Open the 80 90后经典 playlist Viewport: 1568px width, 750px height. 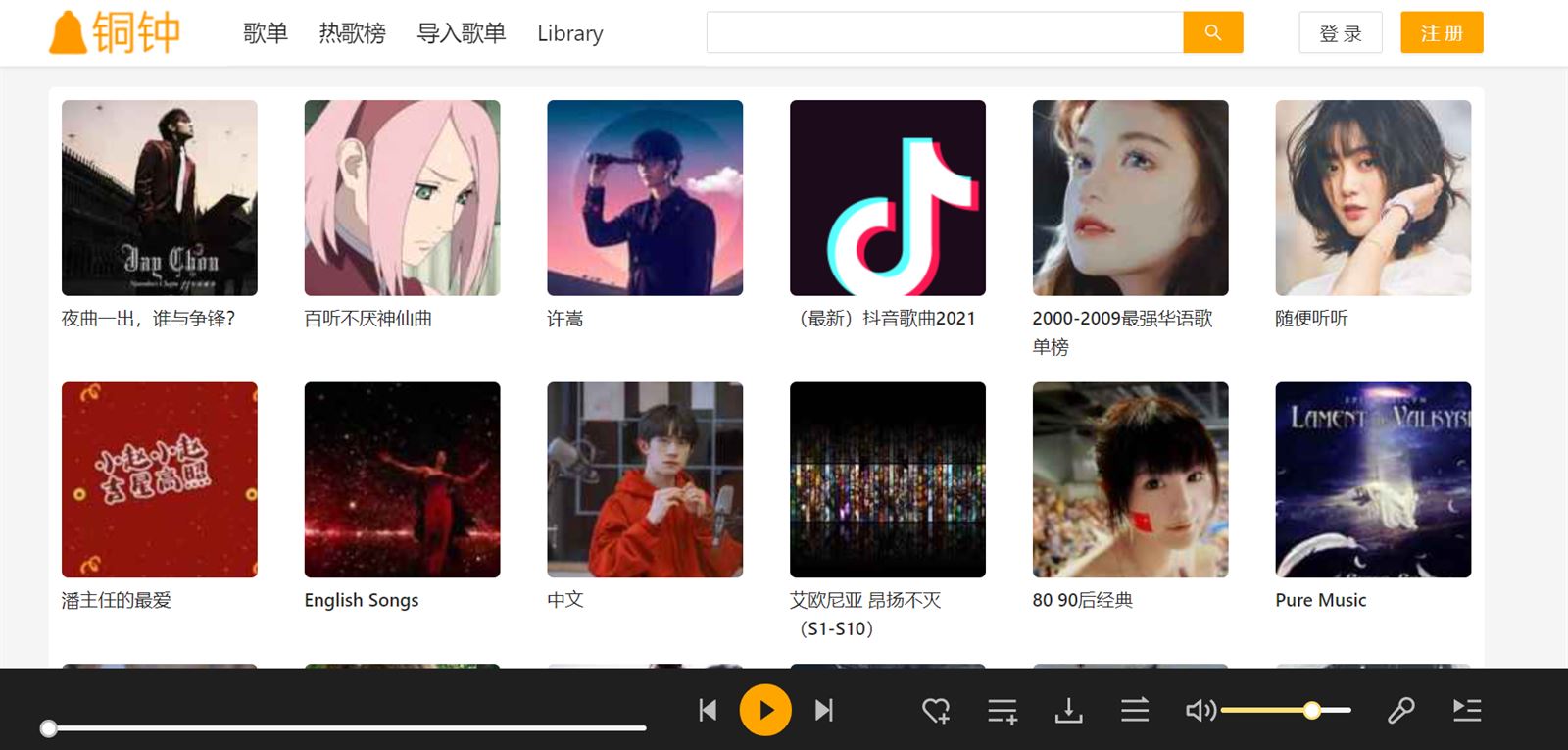point(1129,479)
